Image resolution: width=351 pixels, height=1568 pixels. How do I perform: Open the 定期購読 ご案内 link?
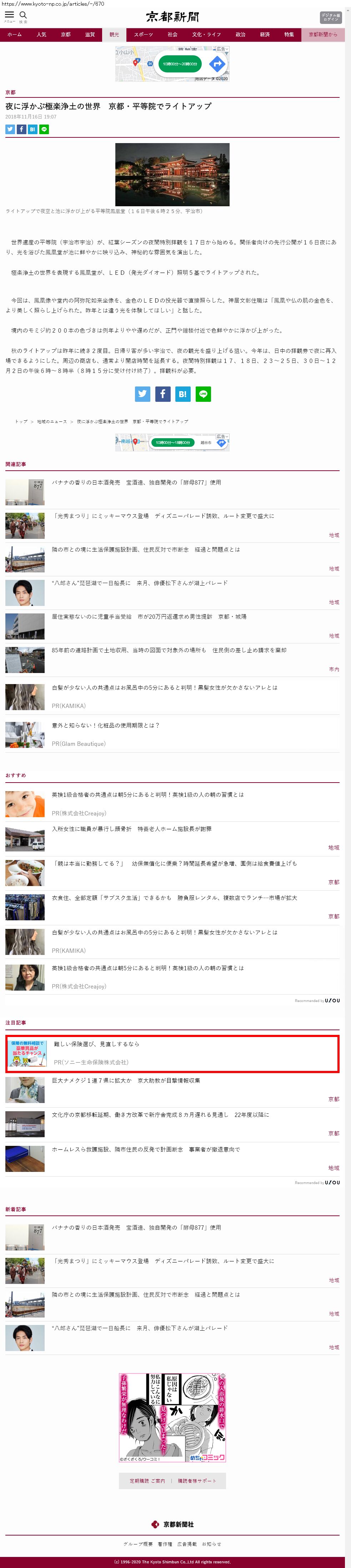click(x=147, y=1481)
